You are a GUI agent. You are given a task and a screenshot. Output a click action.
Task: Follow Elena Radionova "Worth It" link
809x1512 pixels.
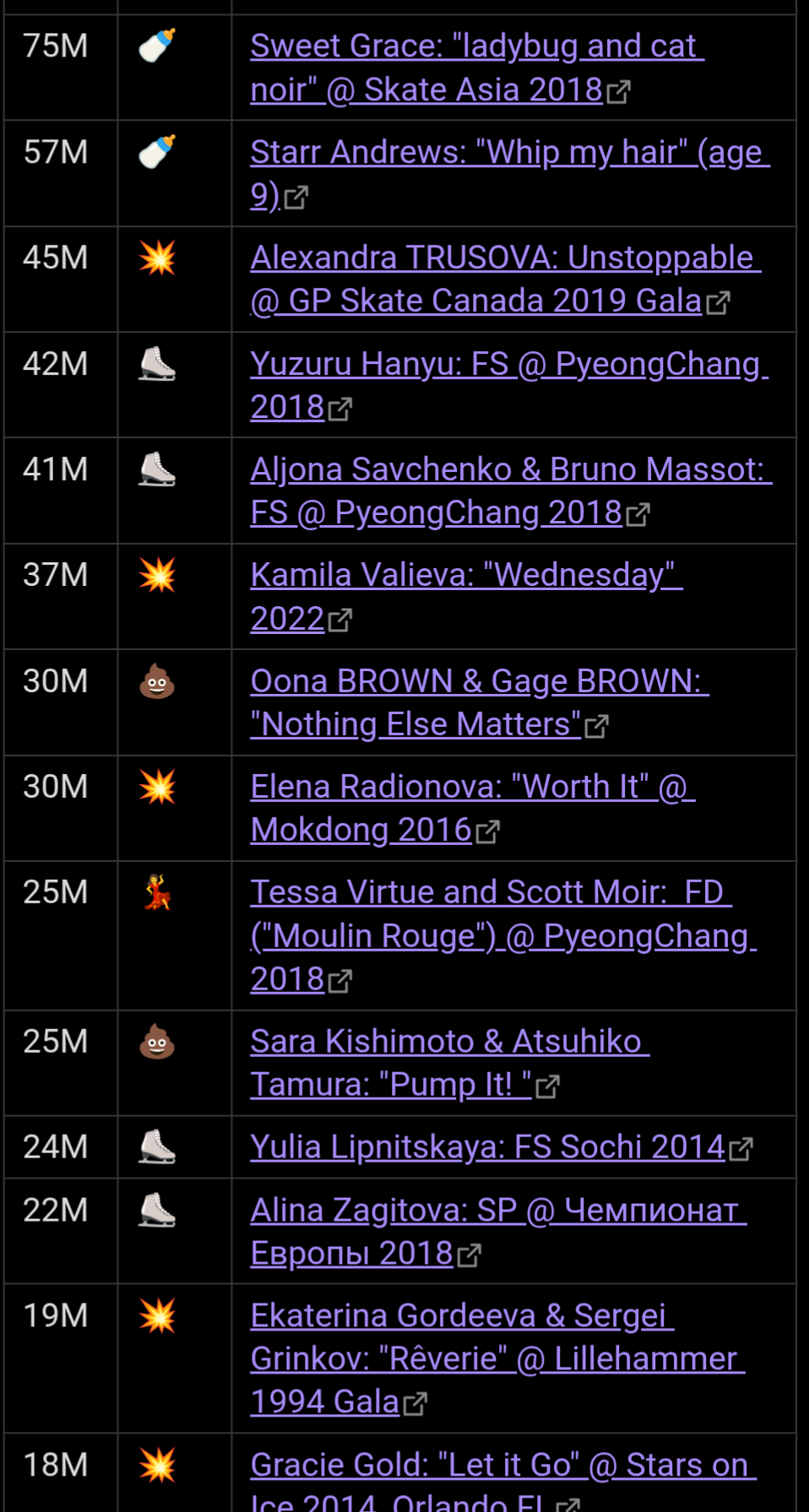(x=472, y=788)
